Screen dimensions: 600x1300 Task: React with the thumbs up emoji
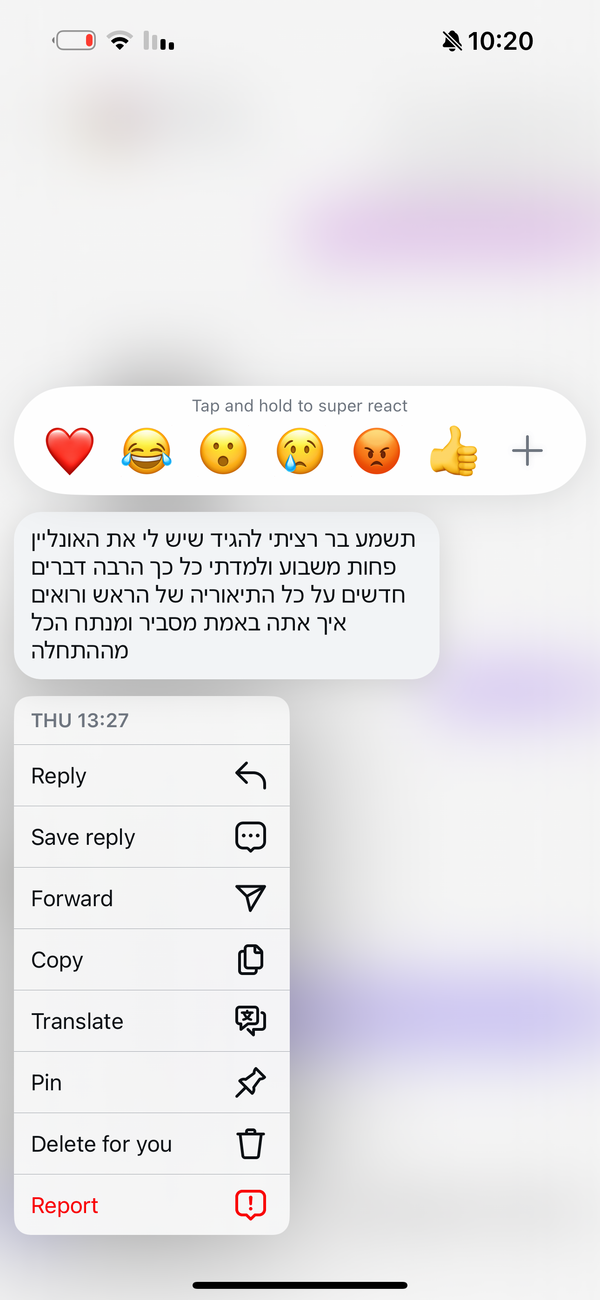click(452, 451)
